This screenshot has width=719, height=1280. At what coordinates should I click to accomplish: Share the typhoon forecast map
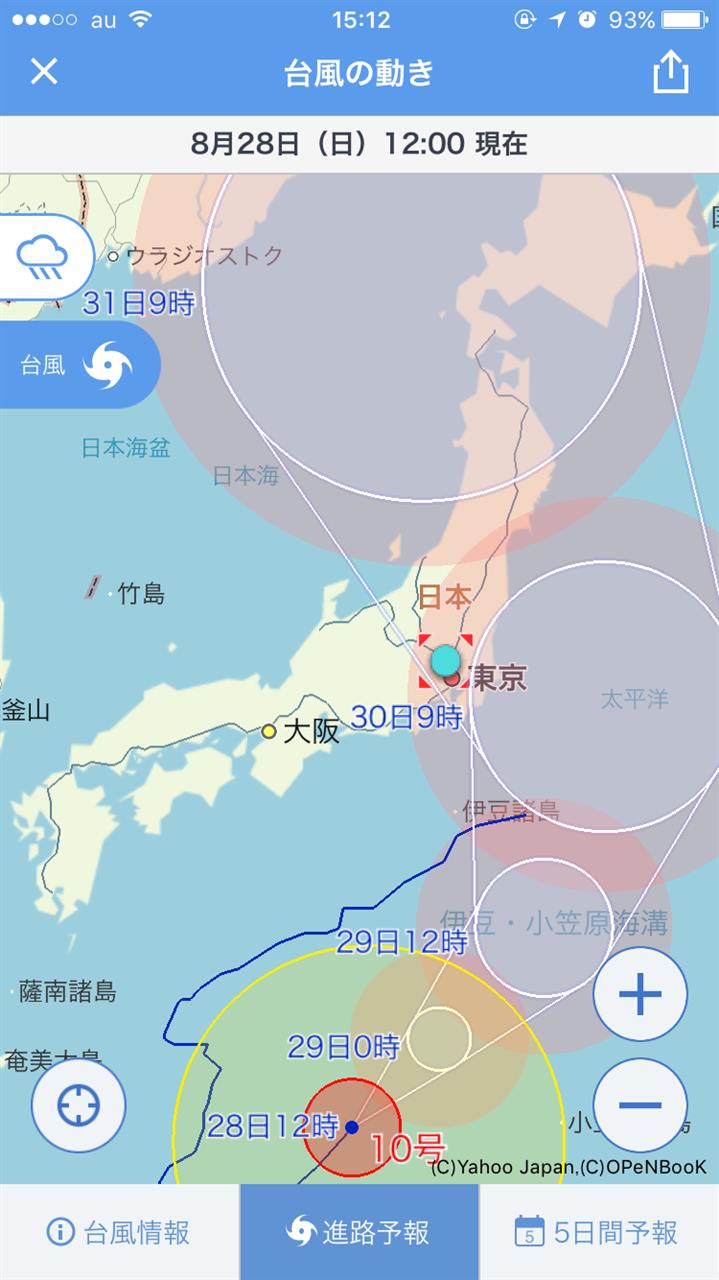[671, 72]
